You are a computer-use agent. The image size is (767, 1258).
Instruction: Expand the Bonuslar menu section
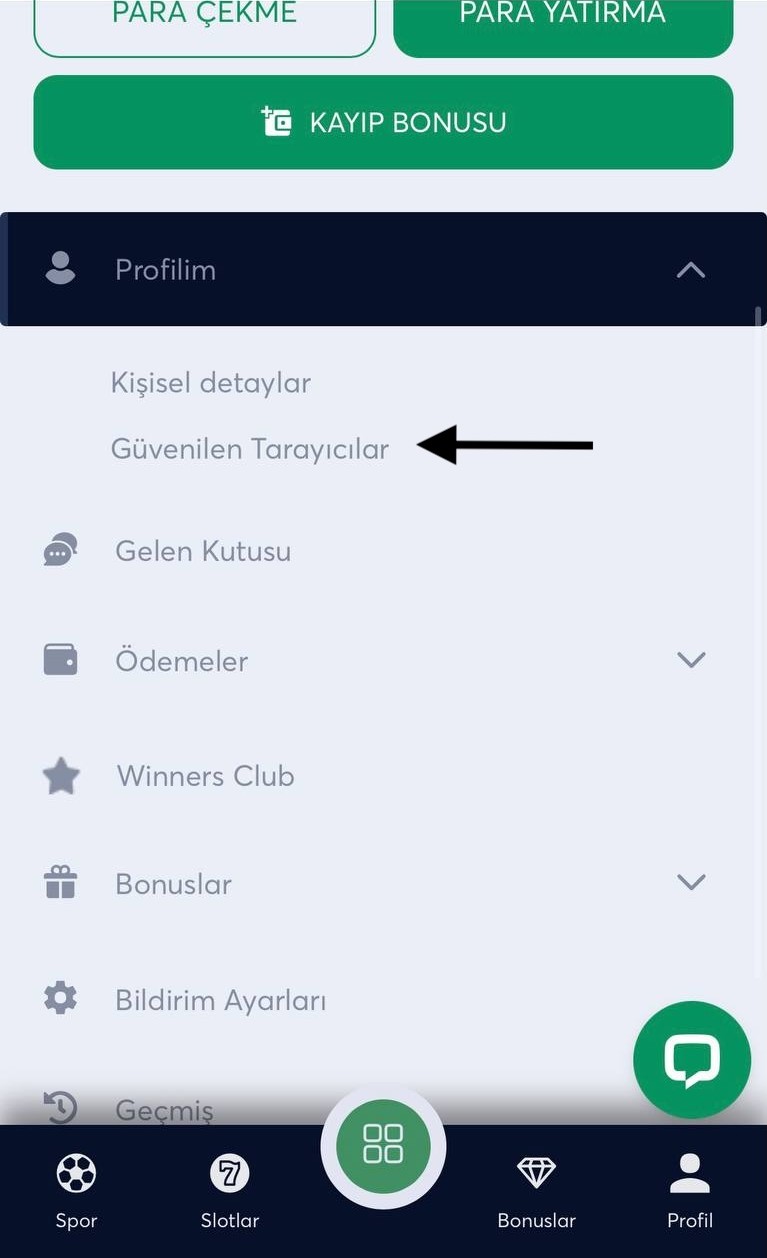[x=383, y=884]
